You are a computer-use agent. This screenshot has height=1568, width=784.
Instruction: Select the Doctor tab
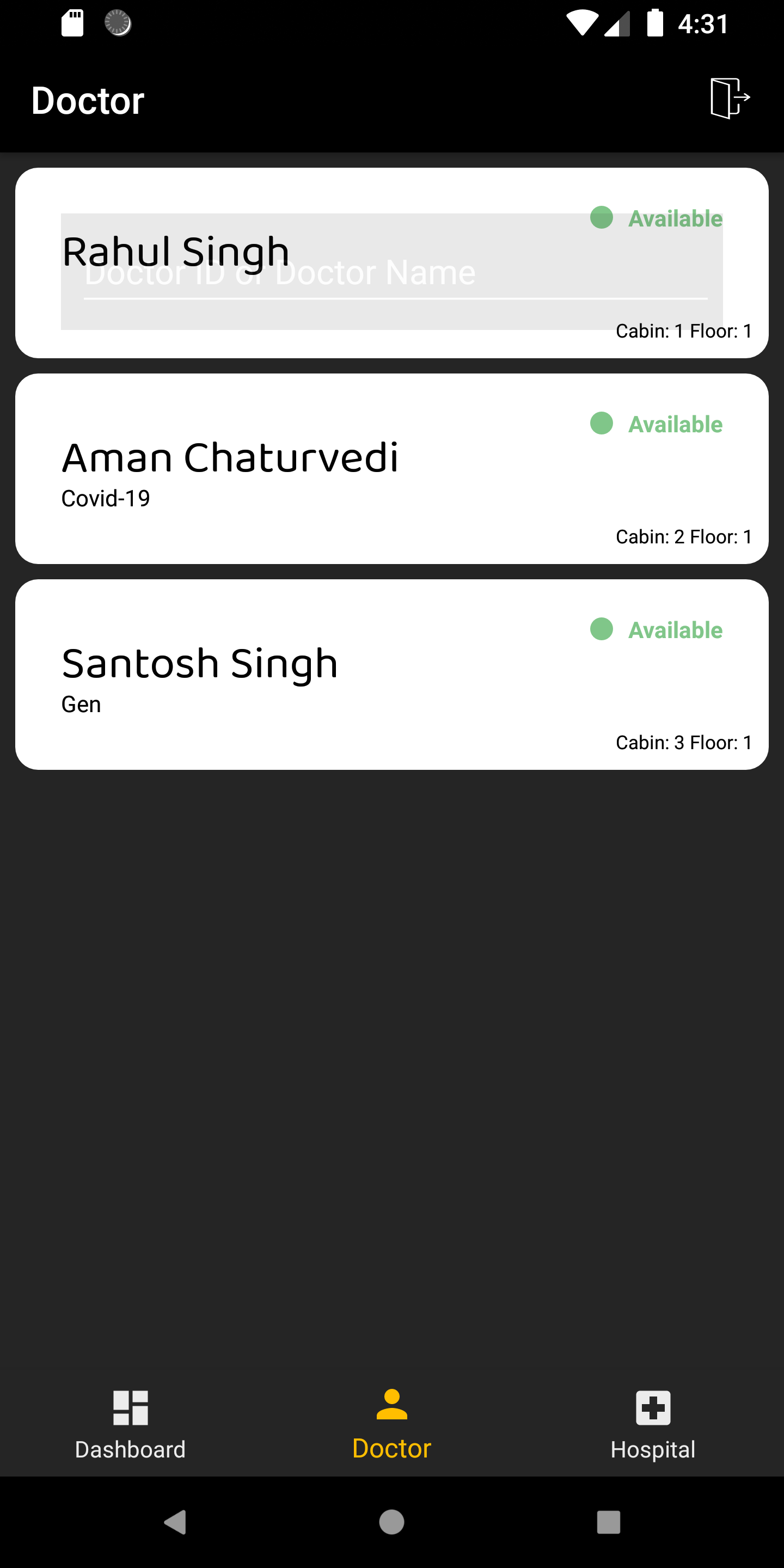pos(391,1425)
